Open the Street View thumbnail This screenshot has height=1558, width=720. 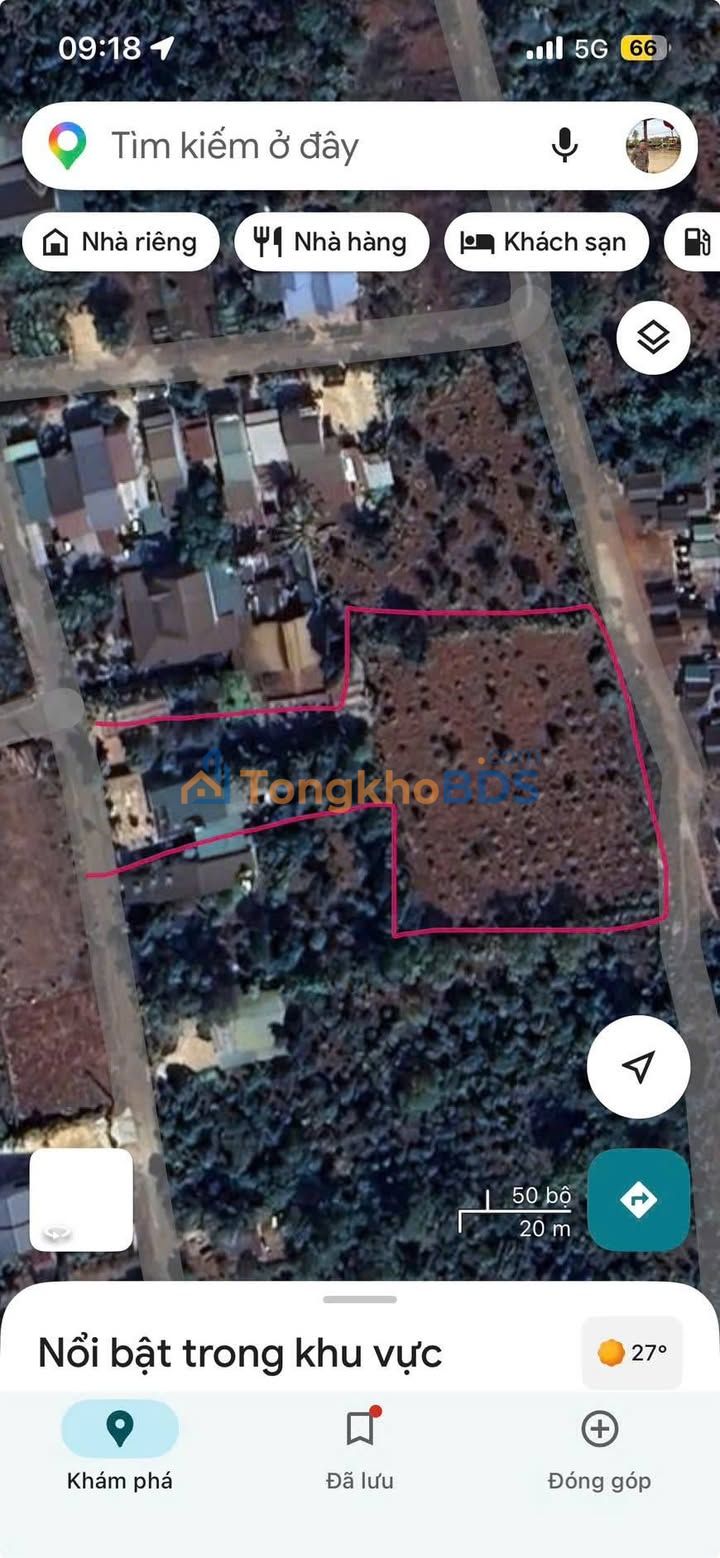point(81,1199)
